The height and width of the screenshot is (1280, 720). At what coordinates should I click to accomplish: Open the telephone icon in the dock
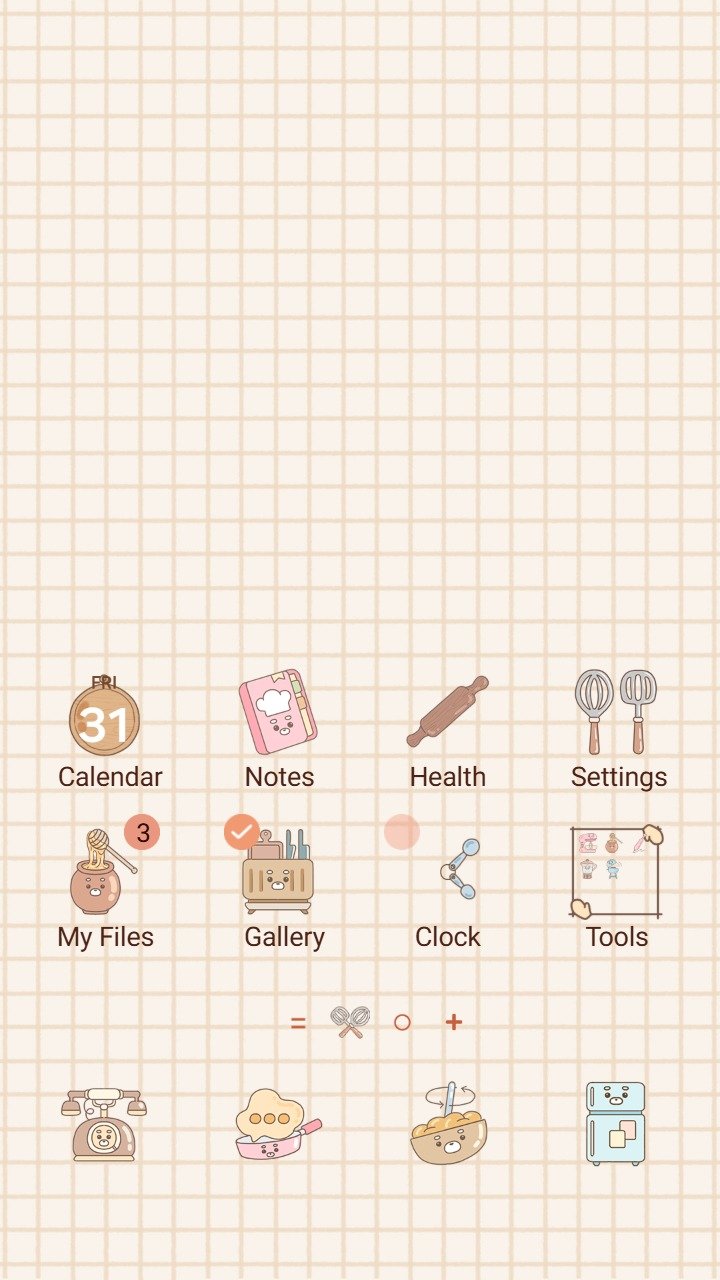(103, 1124)
